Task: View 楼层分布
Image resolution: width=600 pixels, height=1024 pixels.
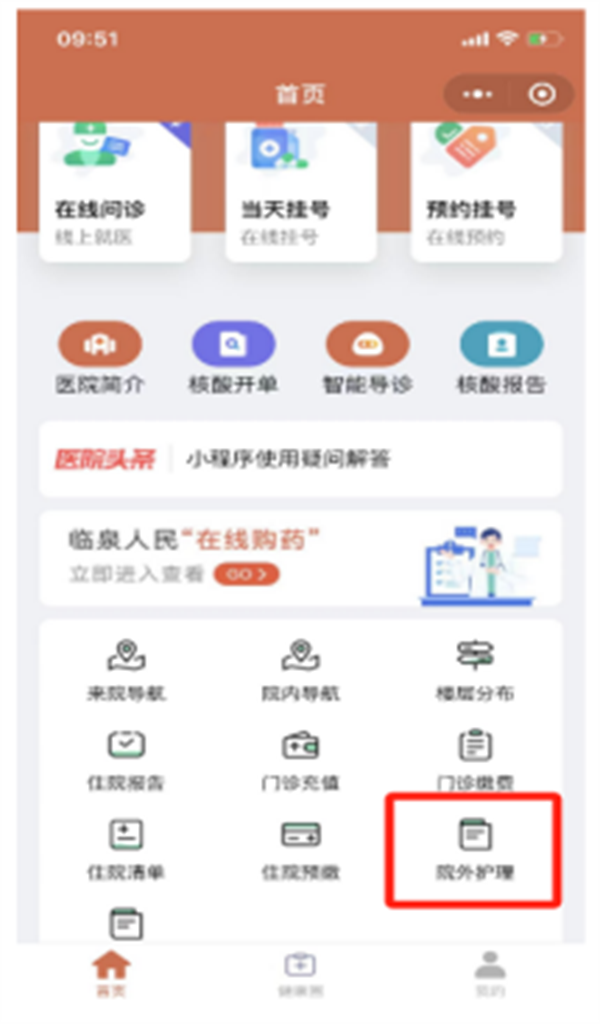Action: click(x=476, y=670)
